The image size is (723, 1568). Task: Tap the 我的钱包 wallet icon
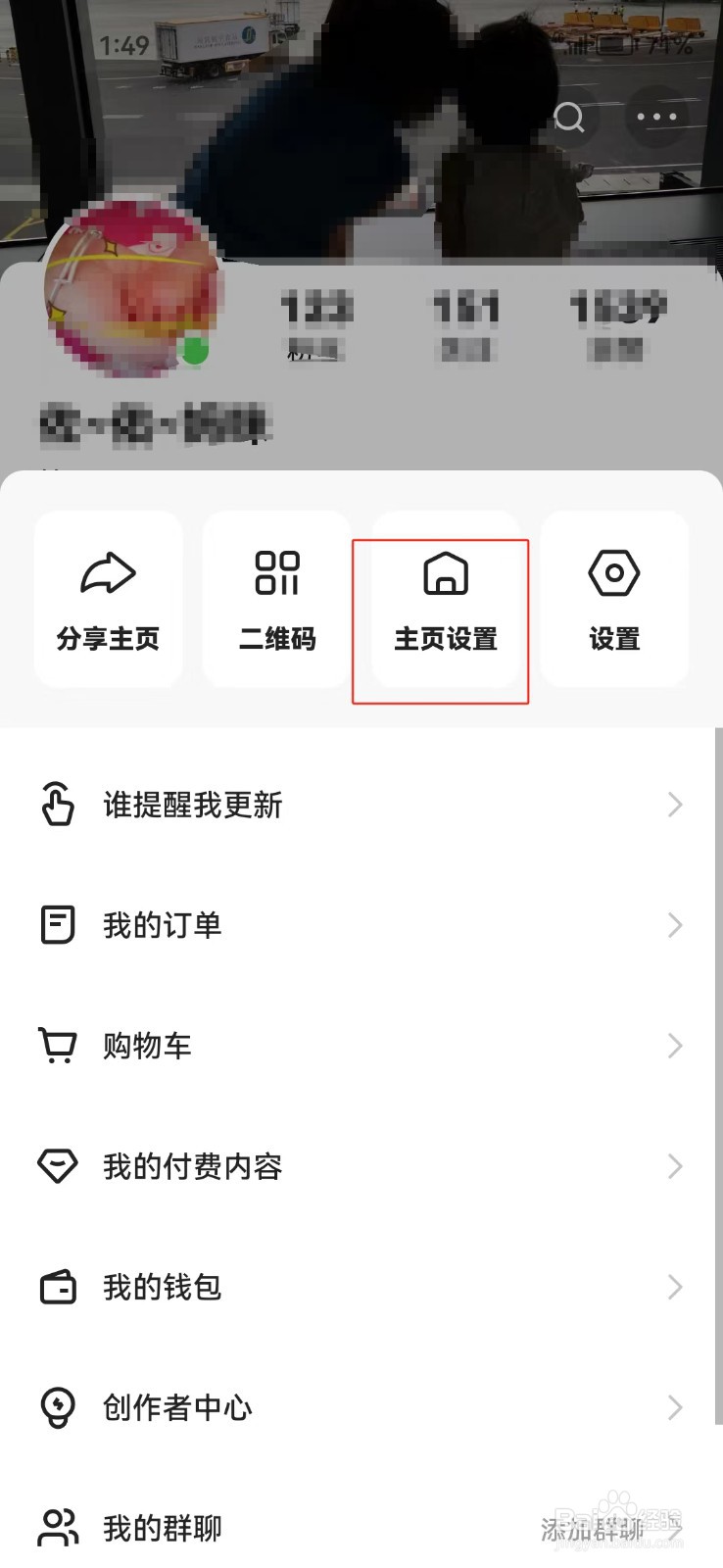(x=57, y=1287)
